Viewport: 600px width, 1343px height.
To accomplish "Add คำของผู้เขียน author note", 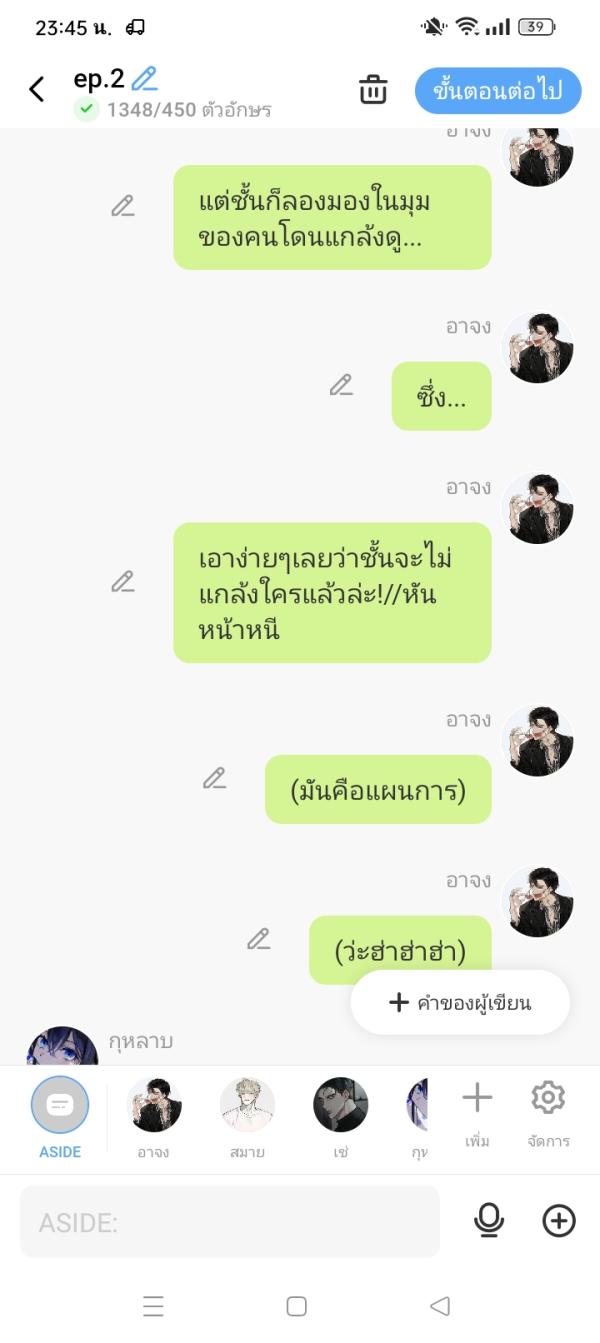I will tap(460, 1002).
